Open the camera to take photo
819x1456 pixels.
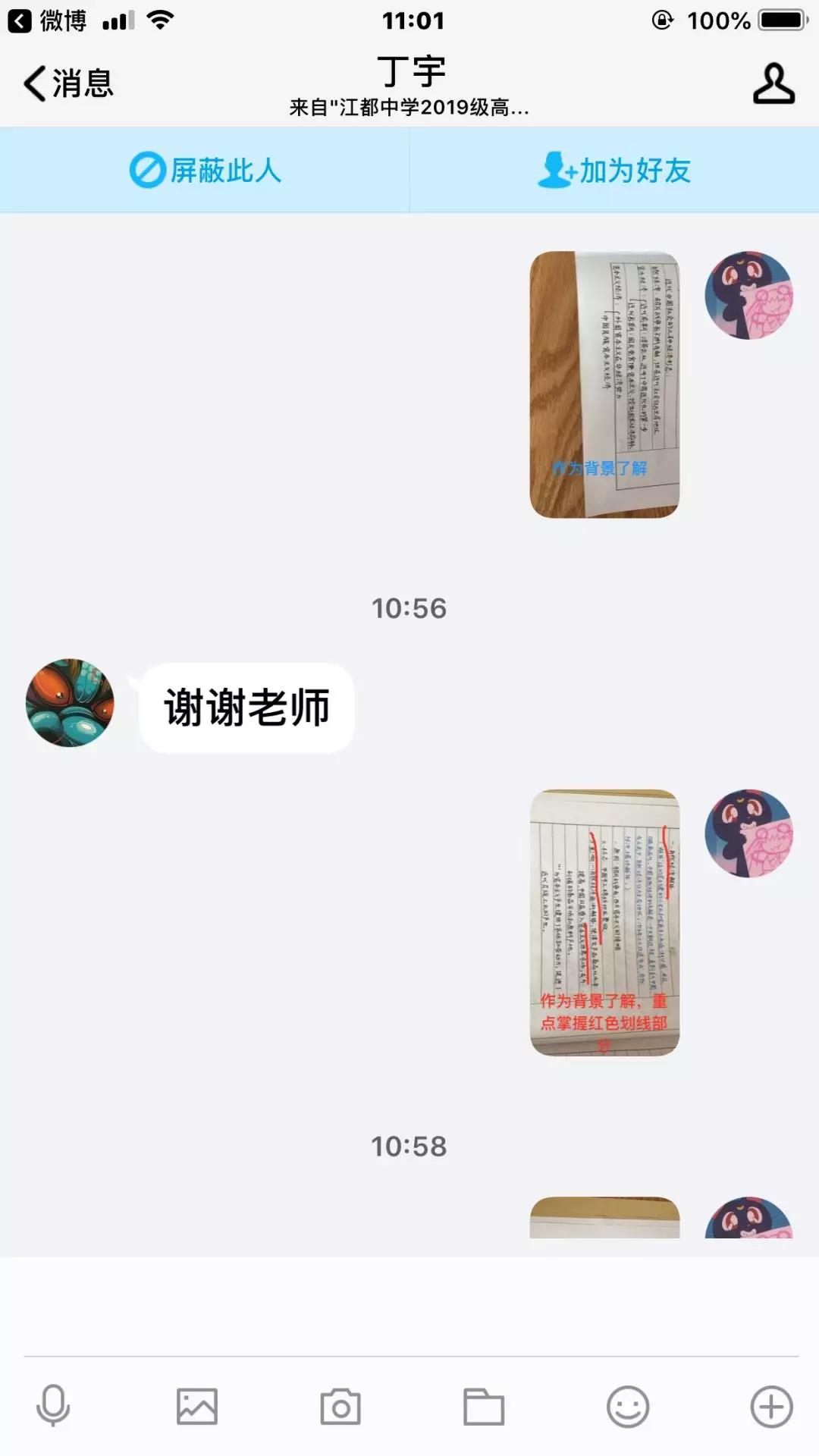click(x=340, y=1407)
